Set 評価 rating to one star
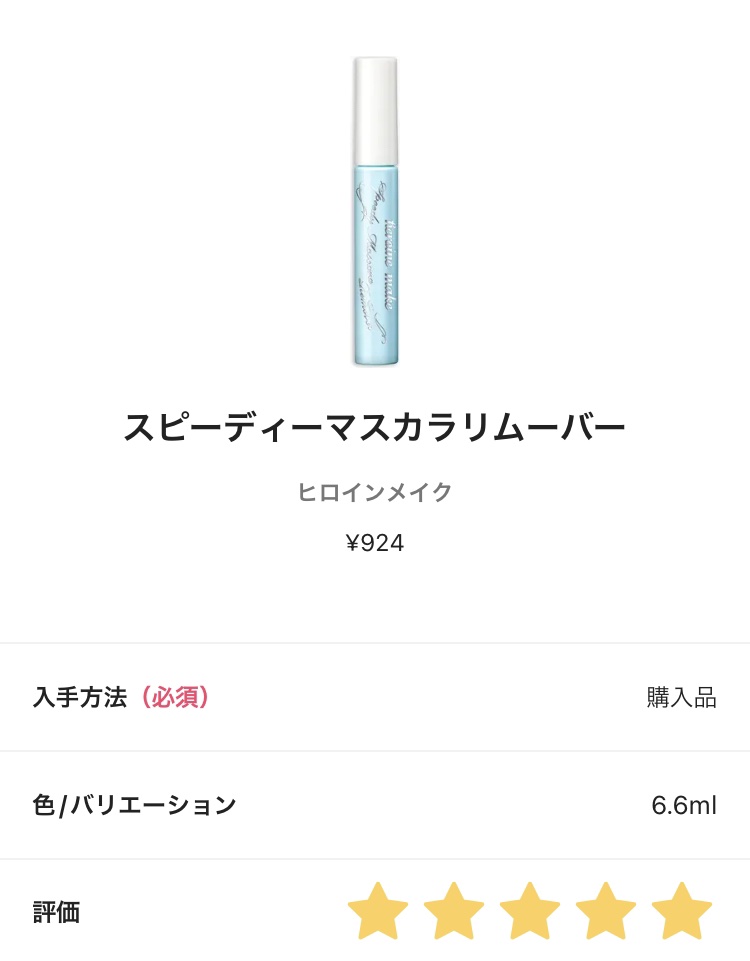This screenshot has width=750, height=961. [x=377, y=911]
